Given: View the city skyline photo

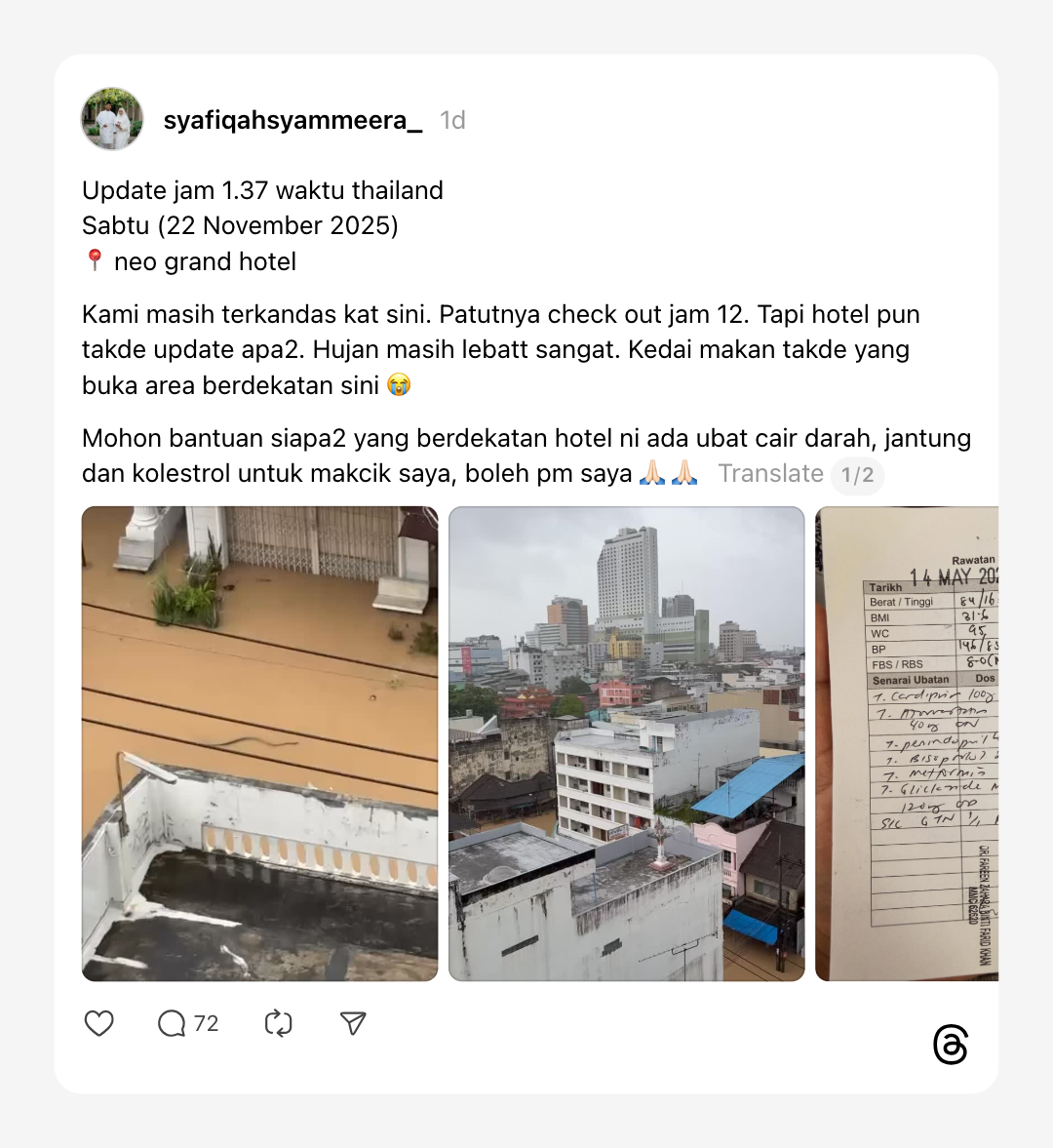Looking at the screenshot, I should point(626,743).
